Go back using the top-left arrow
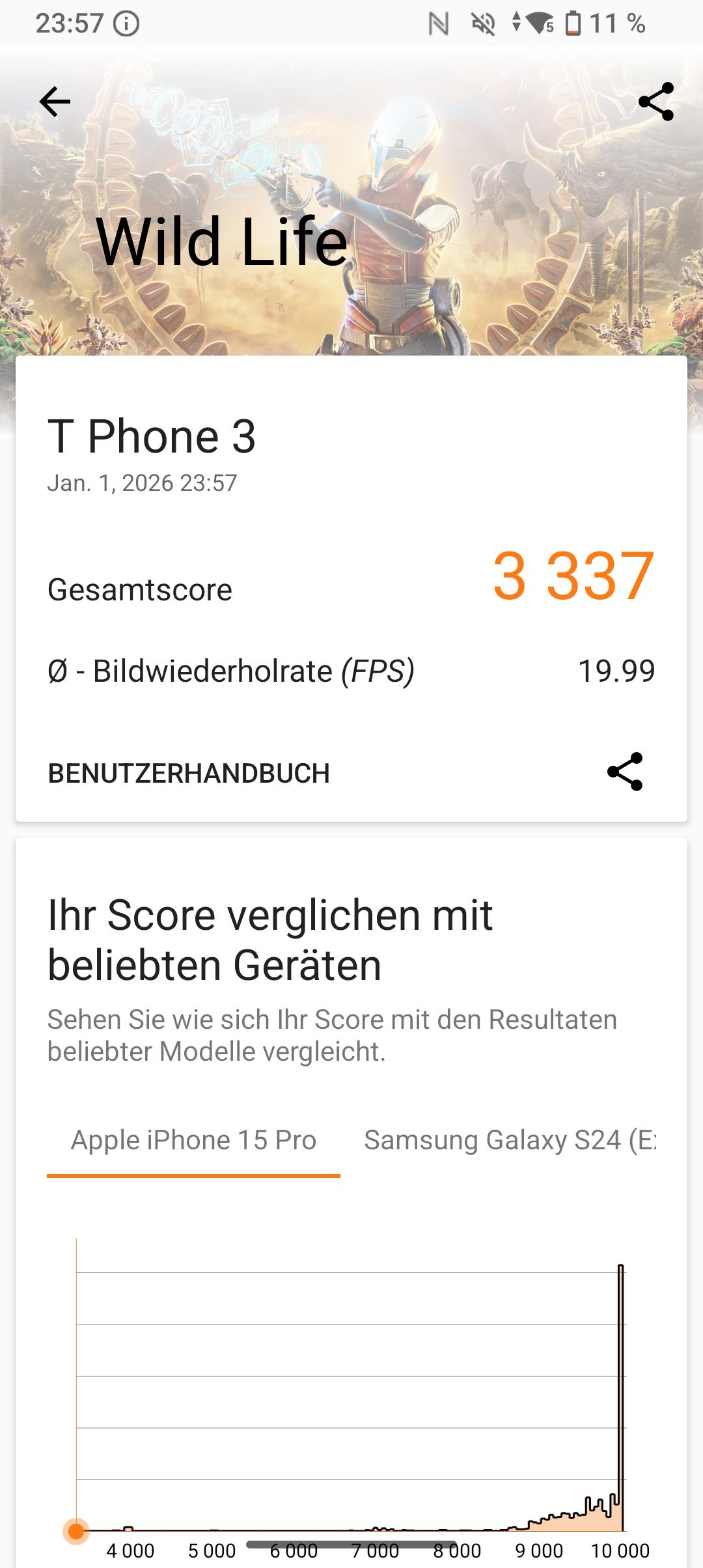Image resolution: width=703 pixels, height=1568 pixels. (x=55, y=102)
